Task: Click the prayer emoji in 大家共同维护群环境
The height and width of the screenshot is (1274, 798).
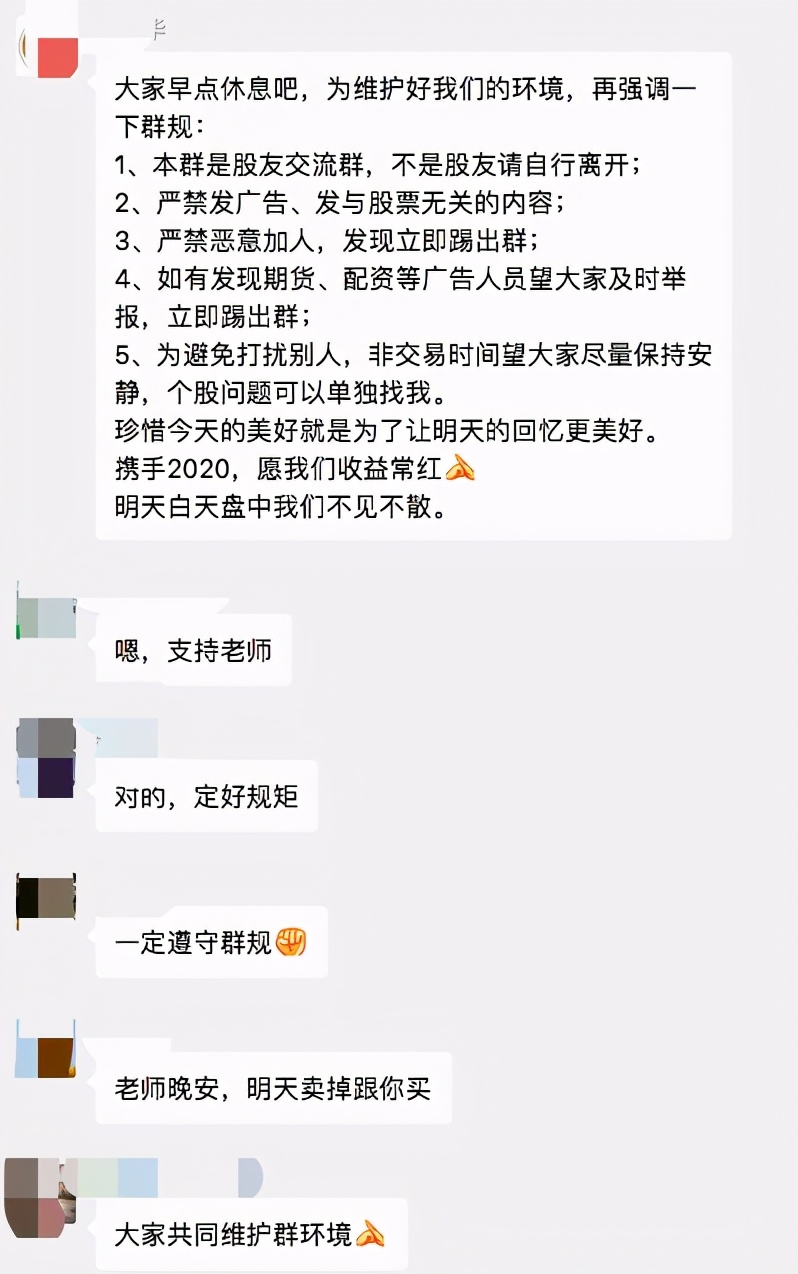Action: pos(370,1232)
